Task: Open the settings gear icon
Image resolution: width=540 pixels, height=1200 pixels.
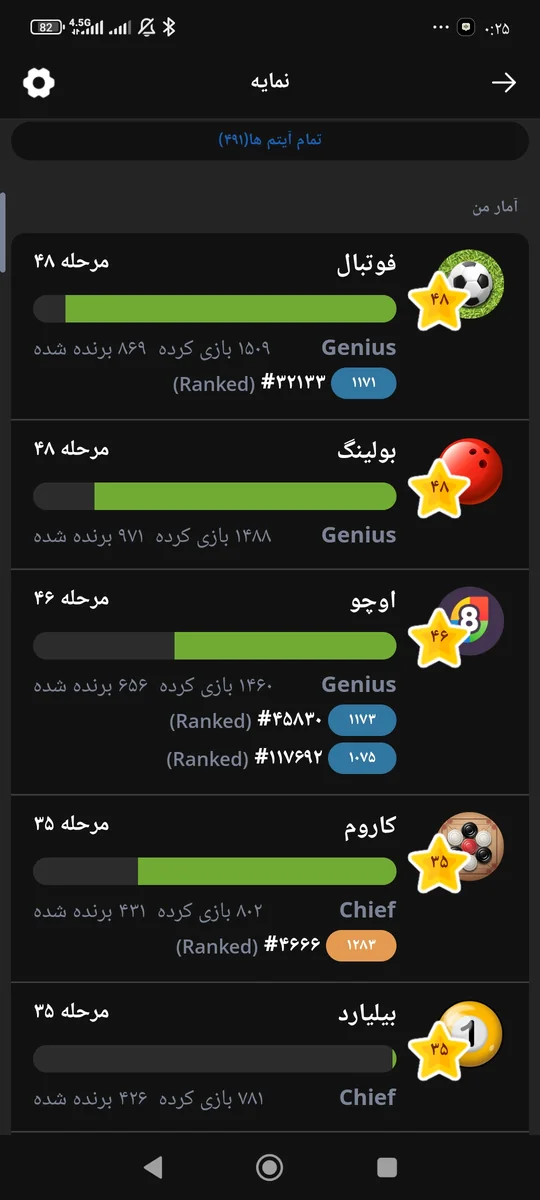Action: [38, 82]
